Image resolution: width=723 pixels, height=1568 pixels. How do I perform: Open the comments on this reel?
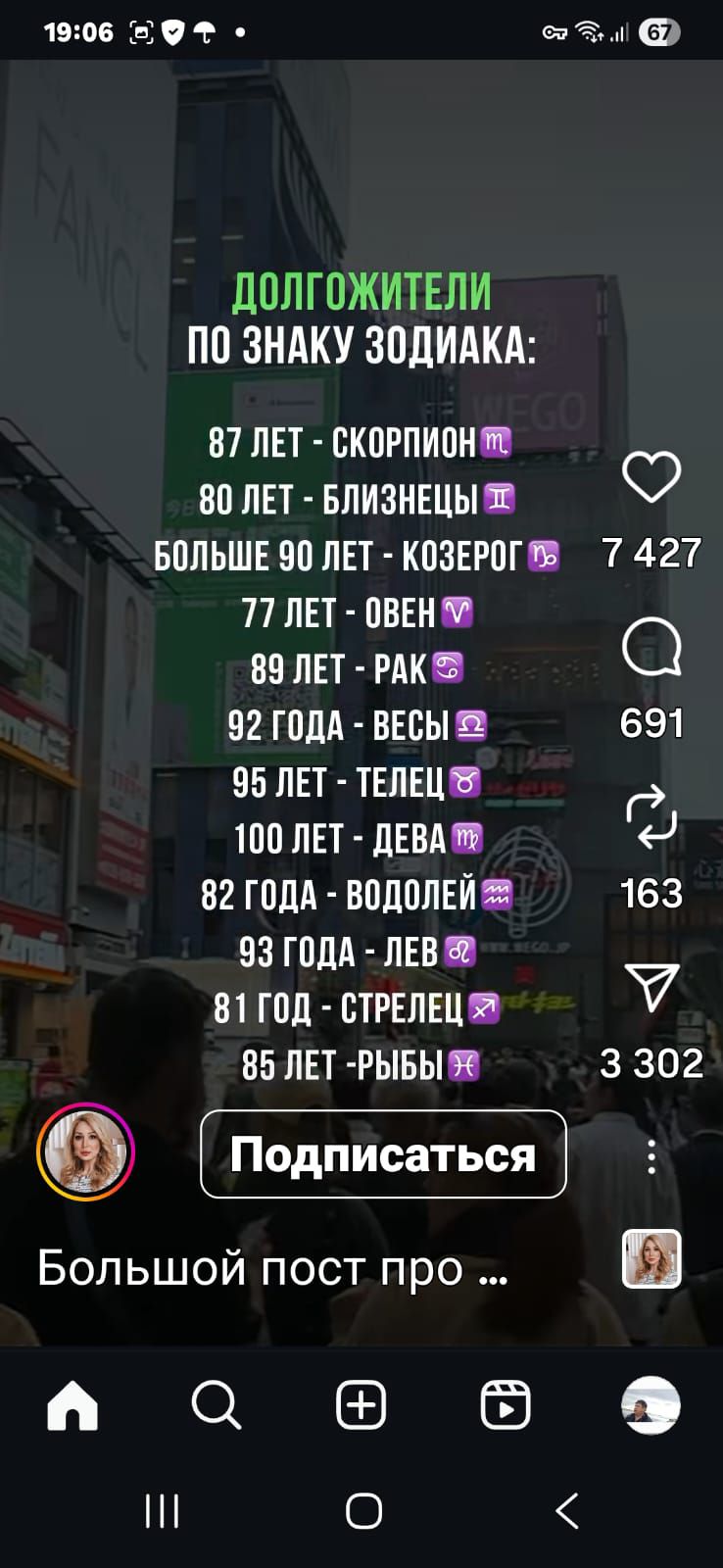pyautogui.click(x=651, y=648)
